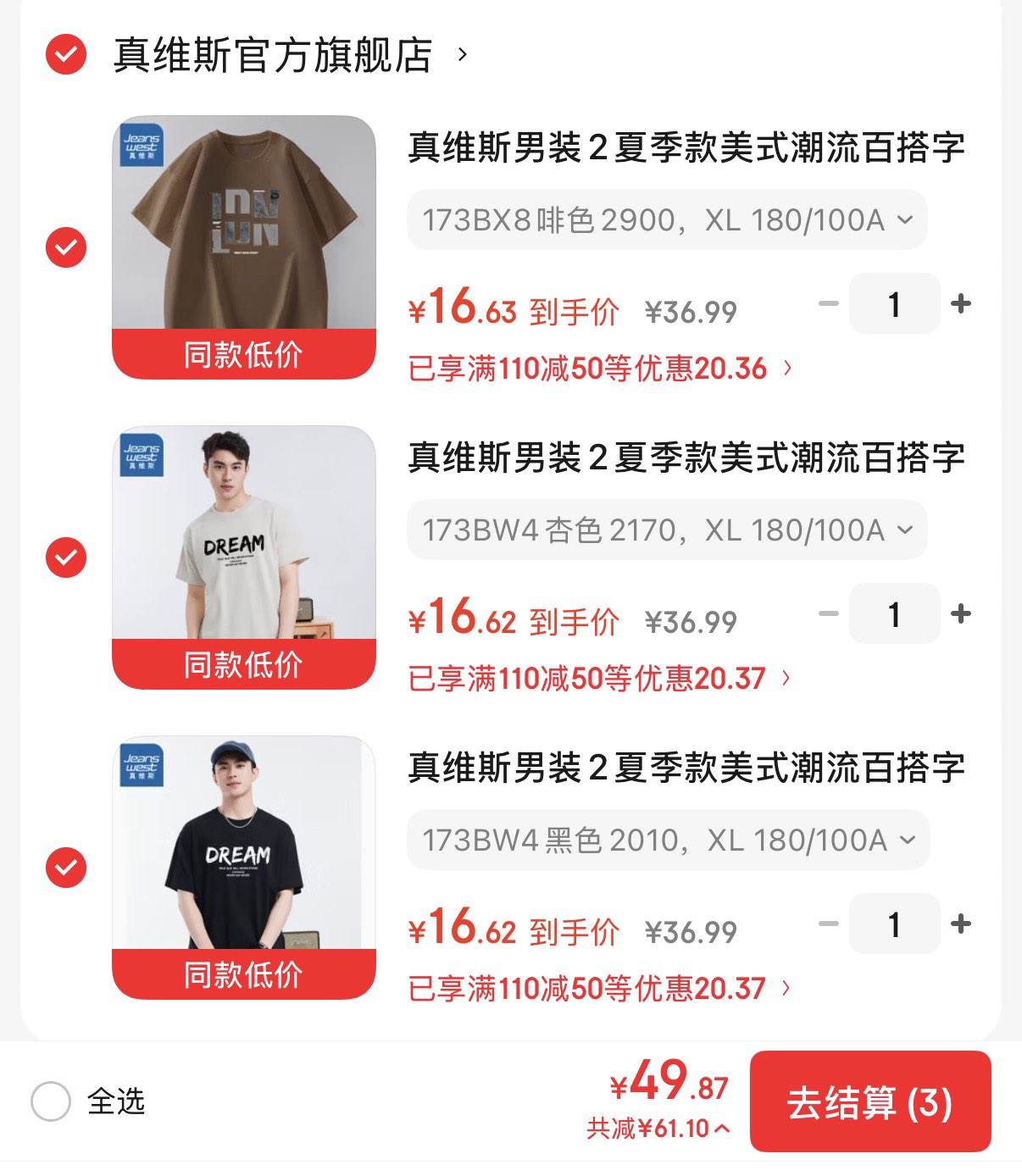The height and width of the screenshot is (1176, 1022).
Task: Change variant 173BW4 黑色 2010 XL
Action: (x=668, y=840)
